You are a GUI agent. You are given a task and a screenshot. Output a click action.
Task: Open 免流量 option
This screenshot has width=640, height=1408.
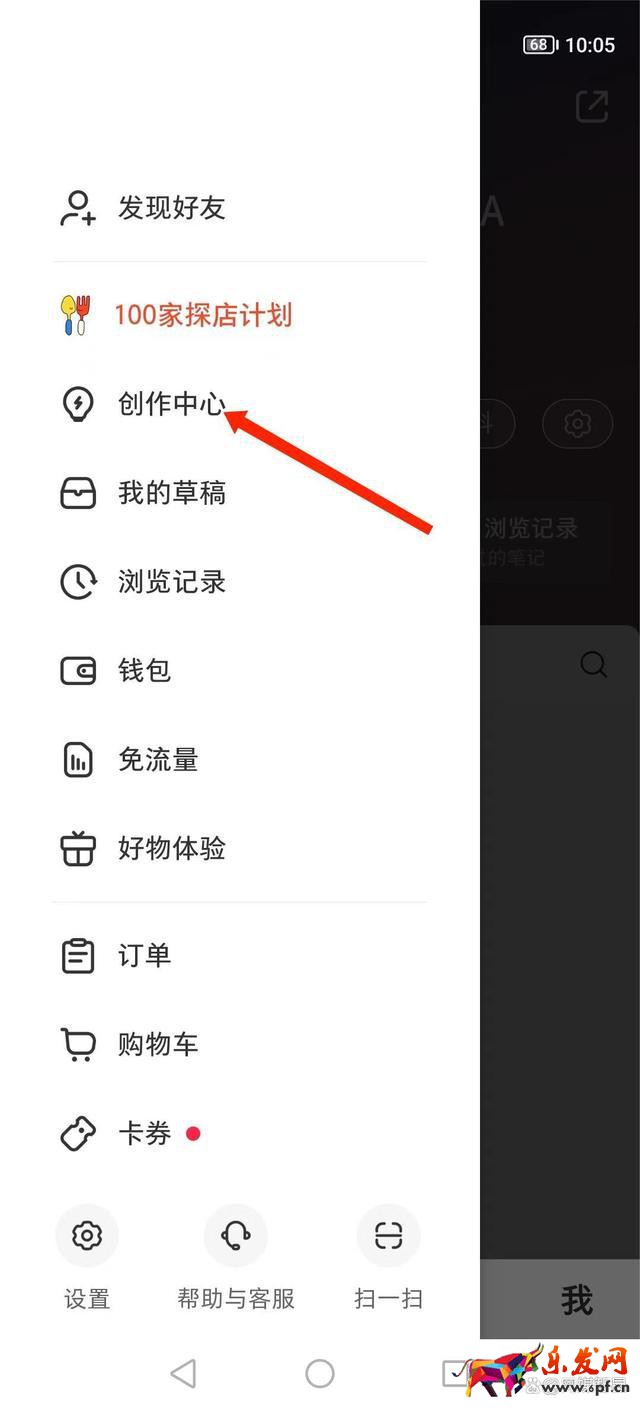point(158,760)
